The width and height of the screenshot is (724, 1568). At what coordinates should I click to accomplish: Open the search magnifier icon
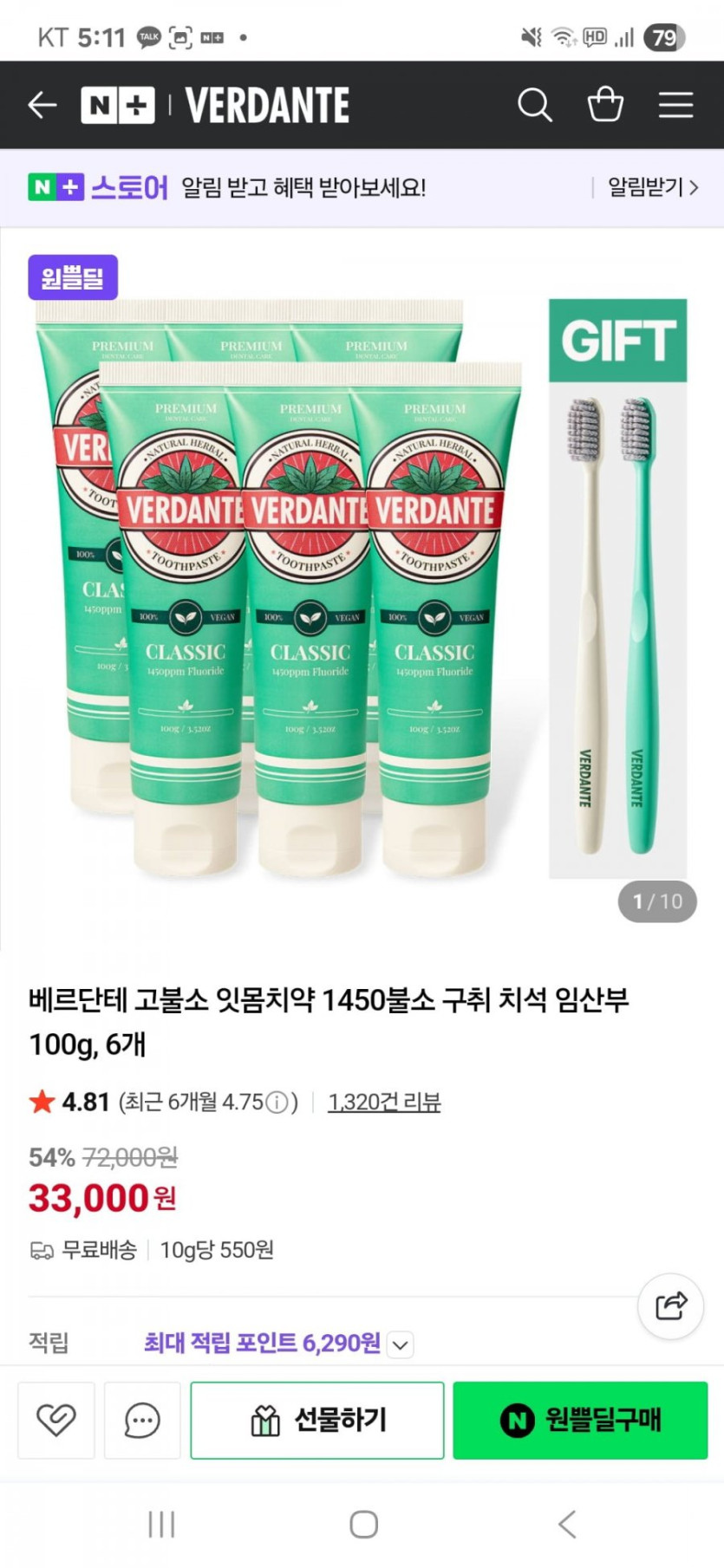tap(534, 106)
